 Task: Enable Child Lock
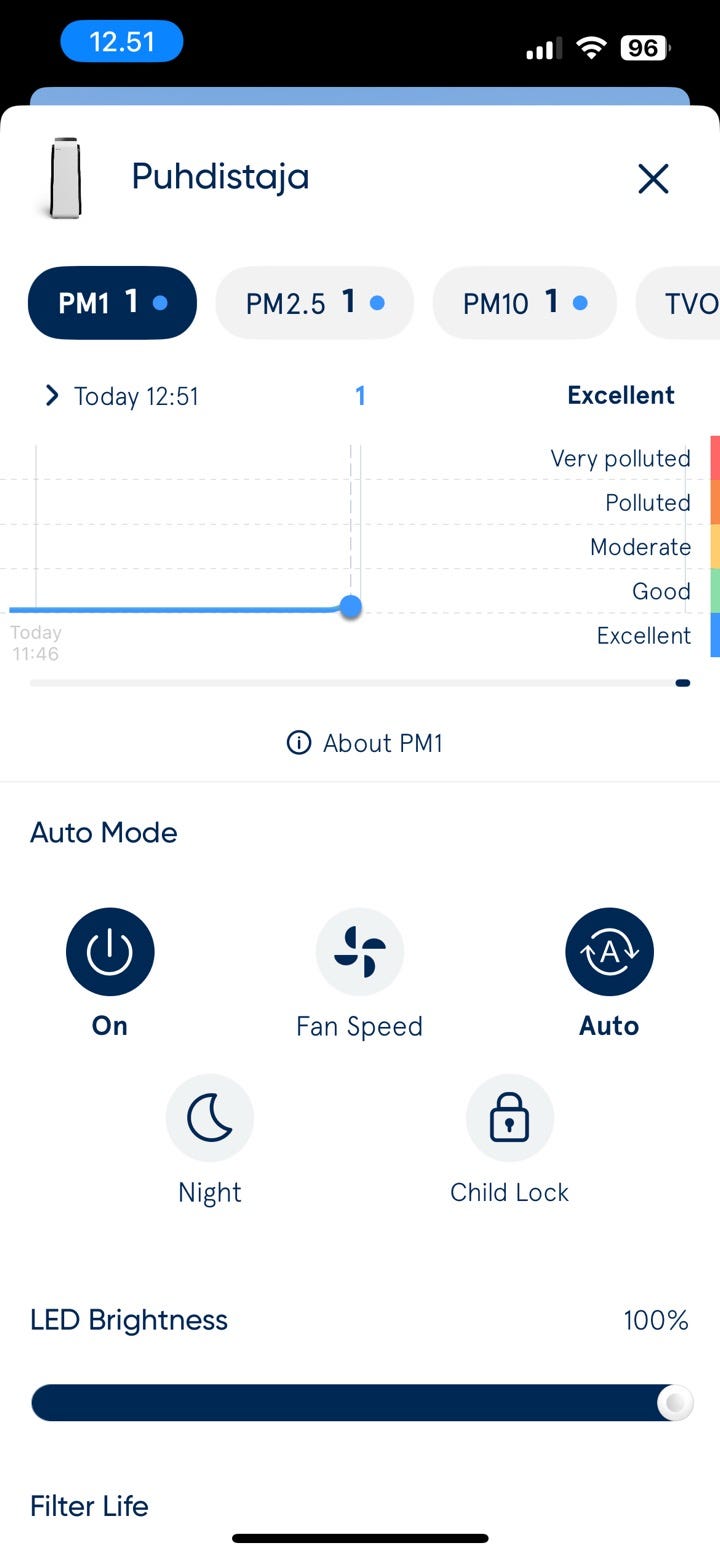point(509,1118)
